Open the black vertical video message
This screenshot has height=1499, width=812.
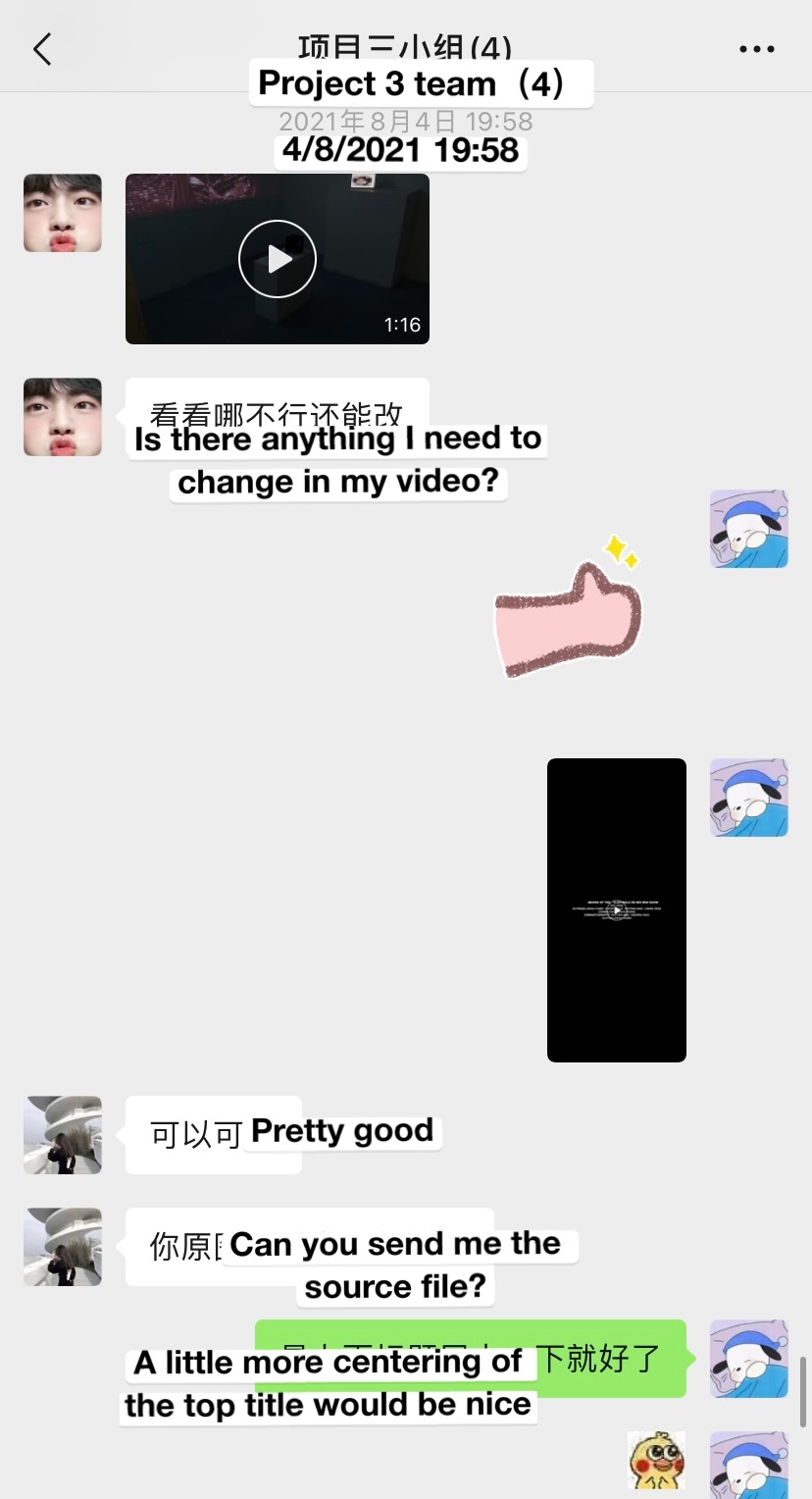point(617,910)
